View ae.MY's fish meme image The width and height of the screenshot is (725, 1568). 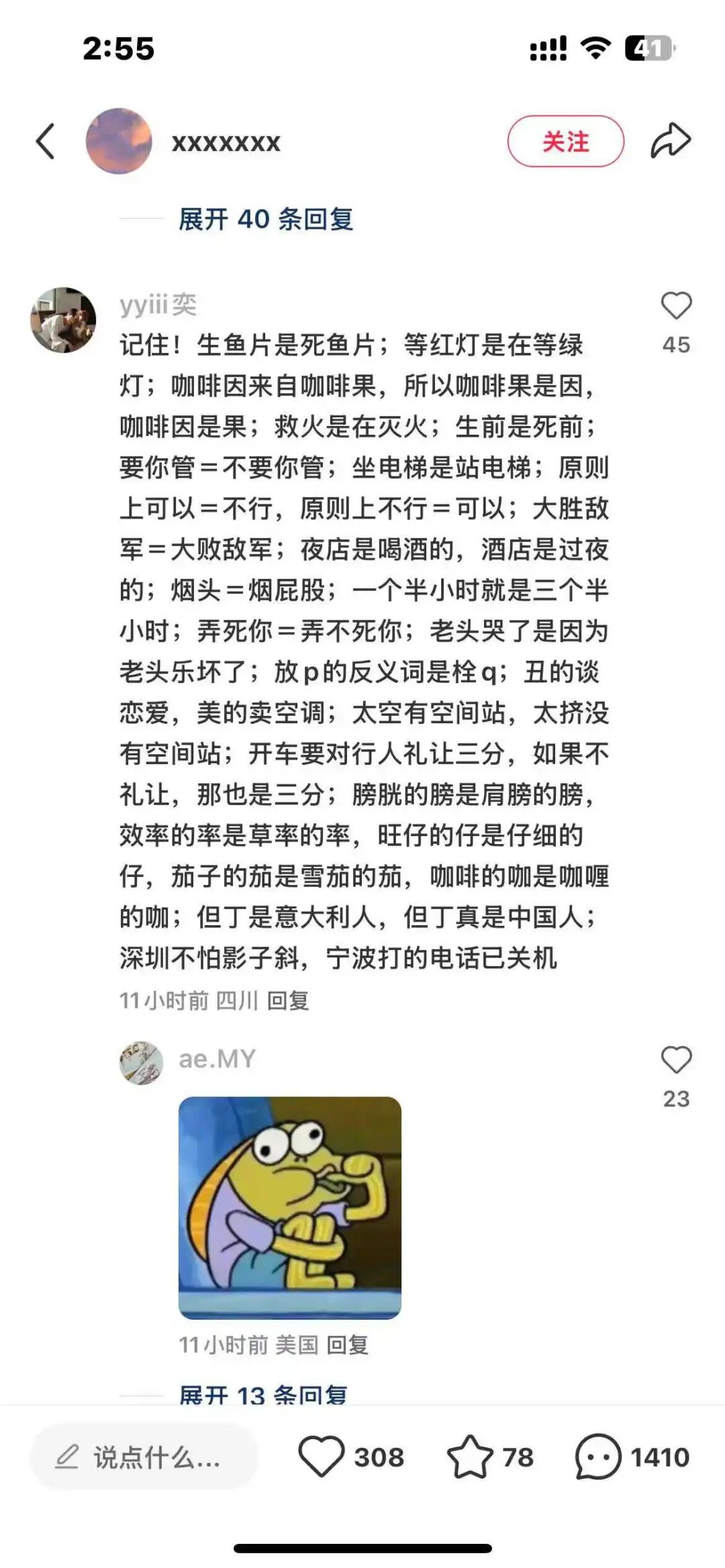[289, 1207]
